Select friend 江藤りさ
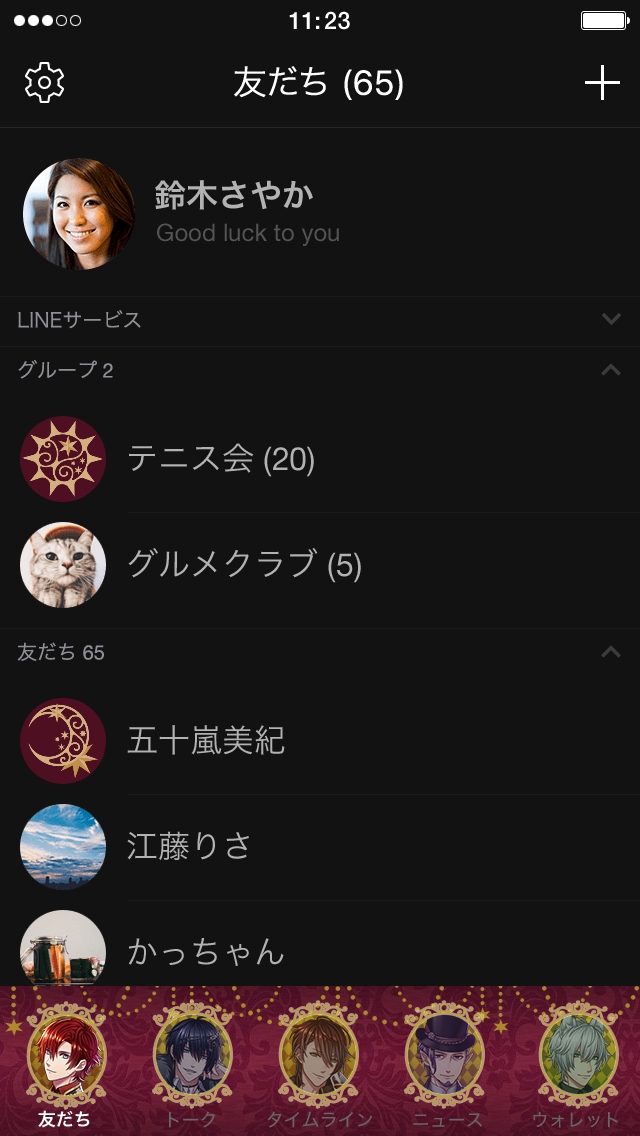 click(x=188, y=847)
